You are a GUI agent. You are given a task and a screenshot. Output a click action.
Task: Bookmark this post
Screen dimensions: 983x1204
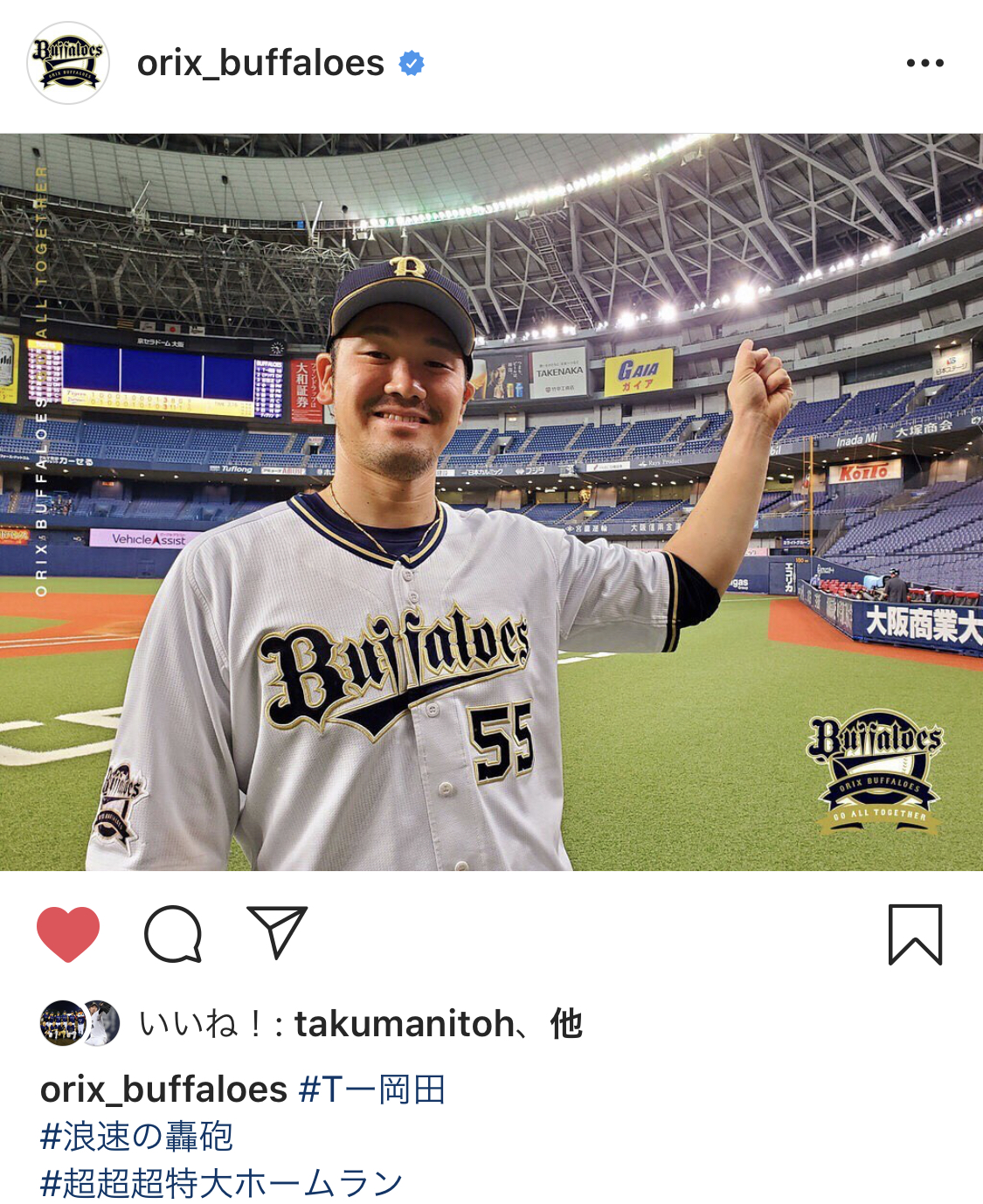[915, 934]
